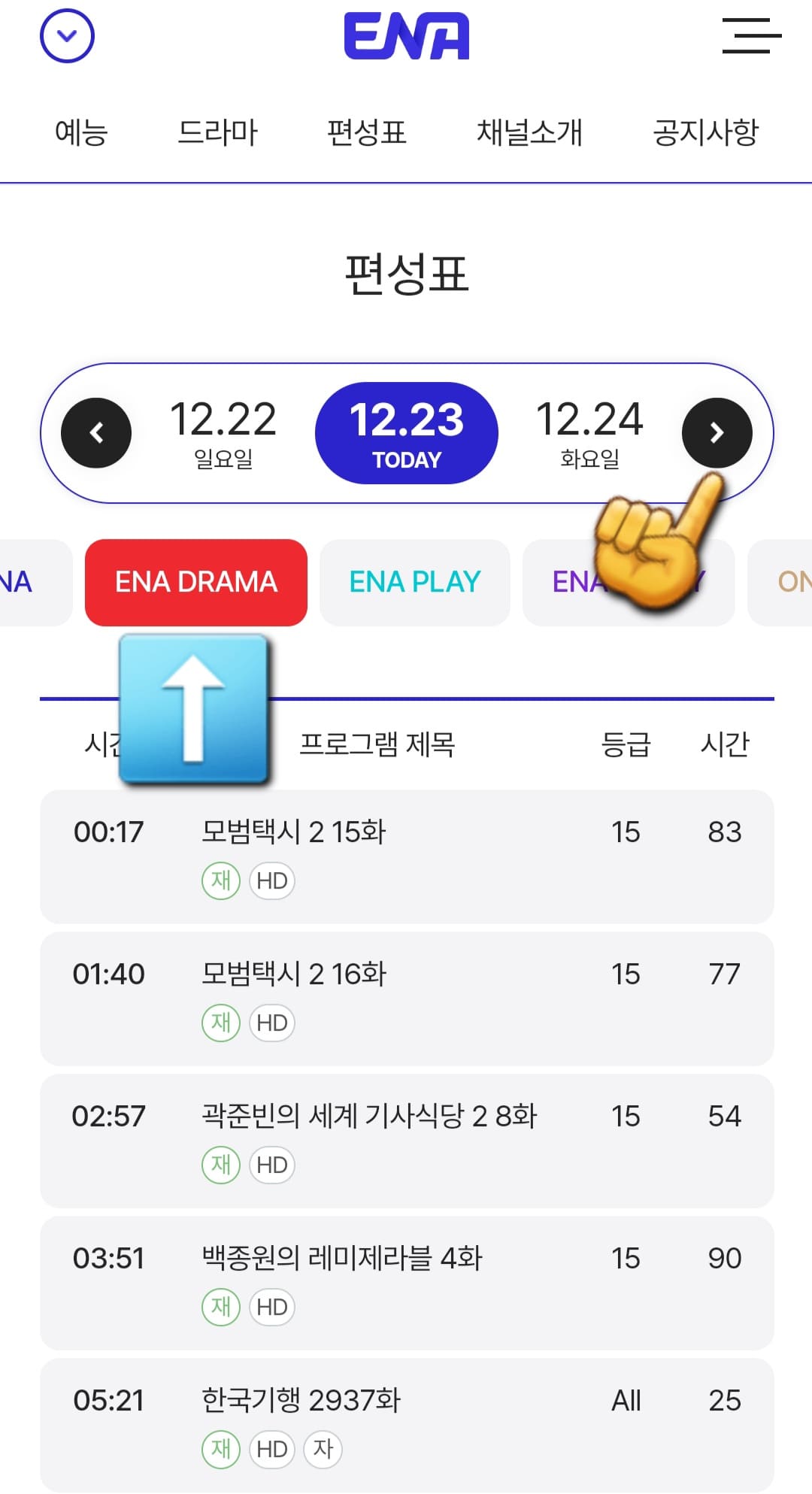
Task: Click the 재 badge on 곽준빈의 세계 기사식당
Action: [x=220, y=1164]
